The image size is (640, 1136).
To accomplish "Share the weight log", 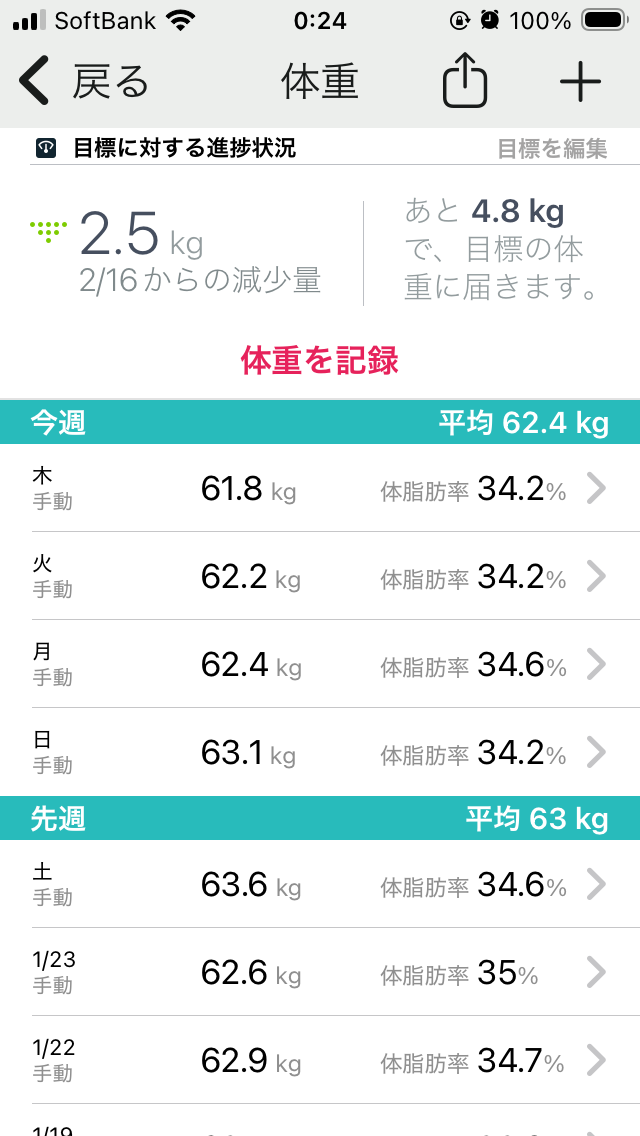I will (465, 82).
